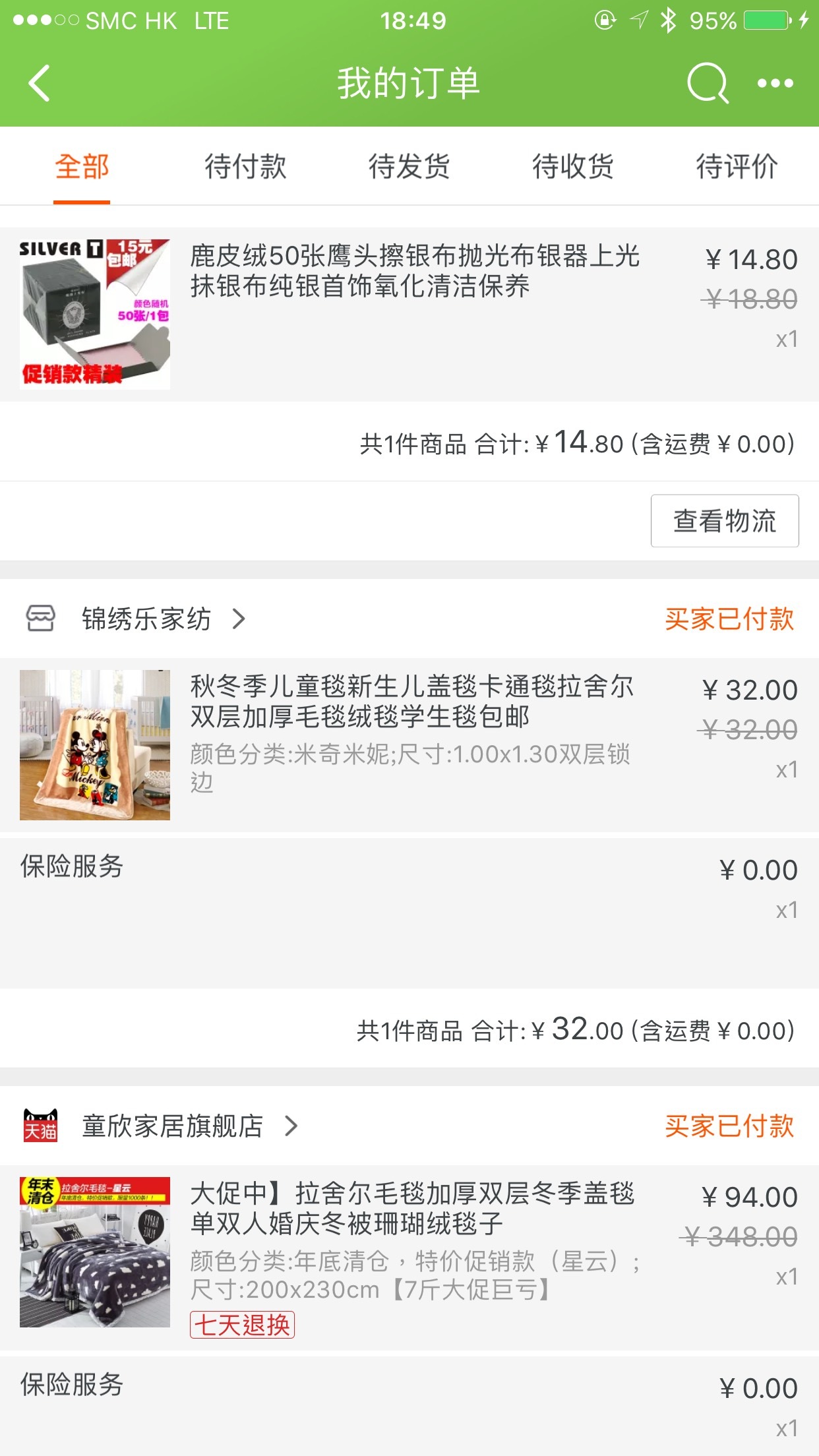
Task: Open the 拉舍尔毛毯 order item
Action: (x=409, y=1257)
